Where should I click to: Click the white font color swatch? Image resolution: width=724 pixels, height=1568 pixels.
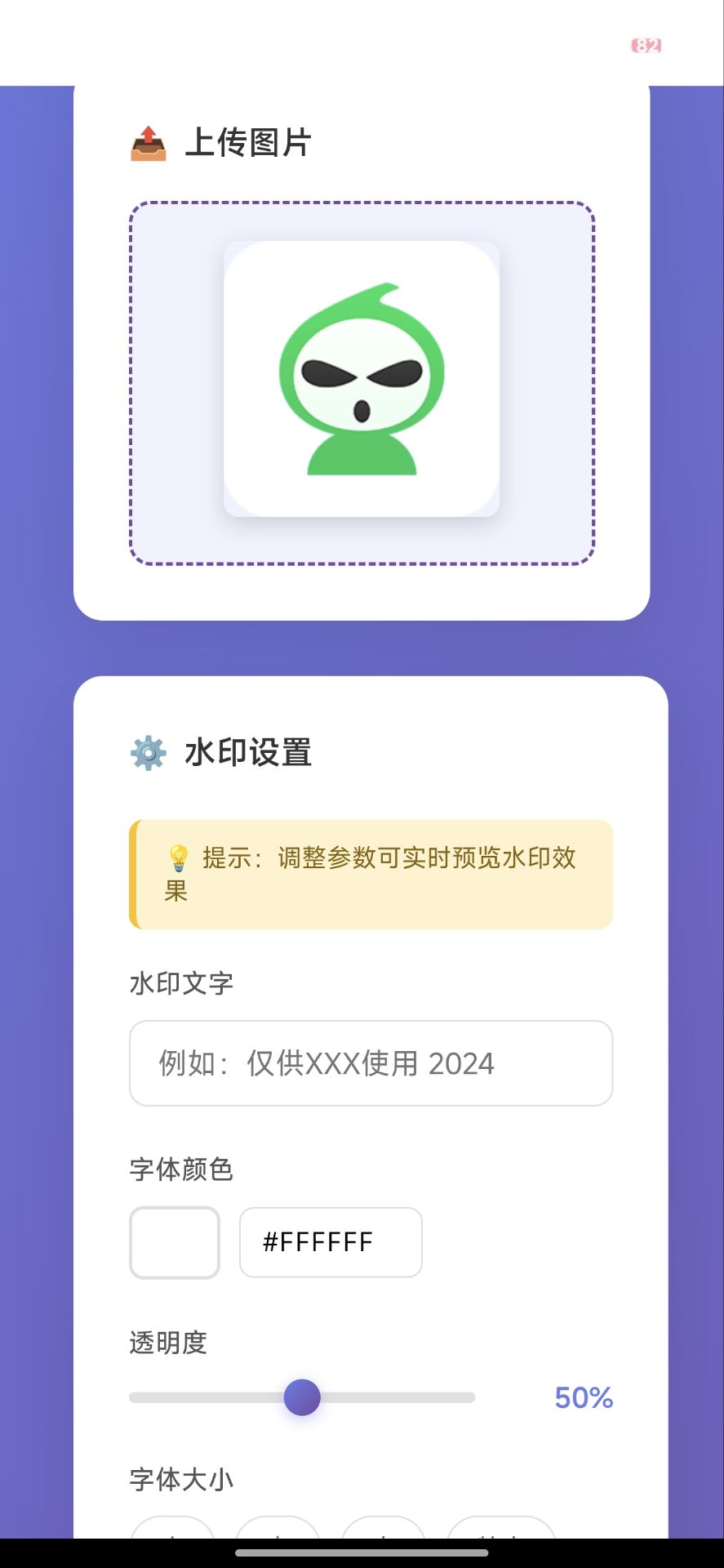[174, 1242]
